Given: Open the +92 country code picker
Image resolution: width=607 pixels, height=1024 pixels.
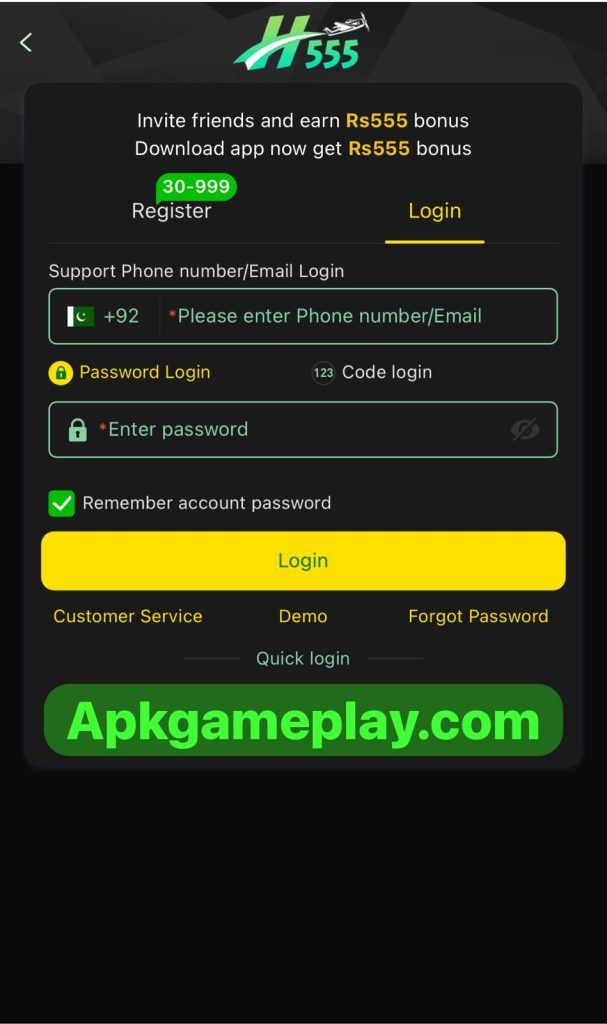Looking at the screenshot, I should tap(104, 316).
